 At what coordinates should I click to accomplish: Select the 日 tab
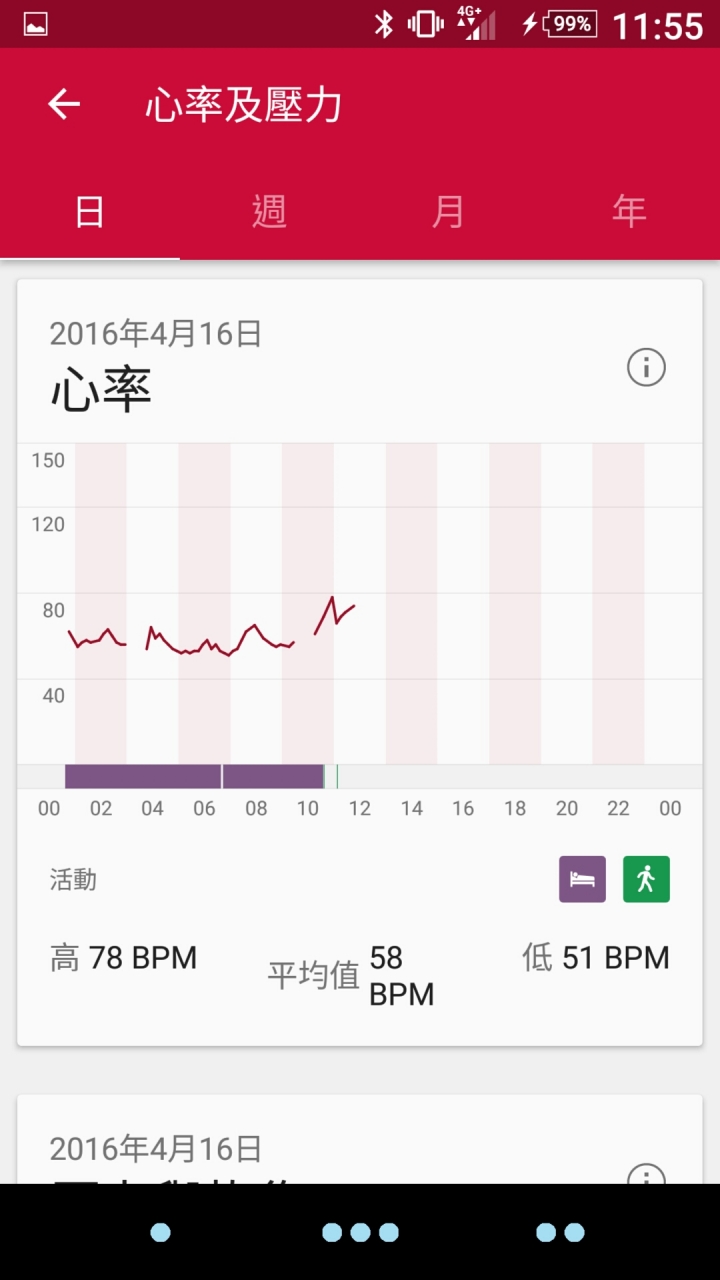[x=90, y=211]
